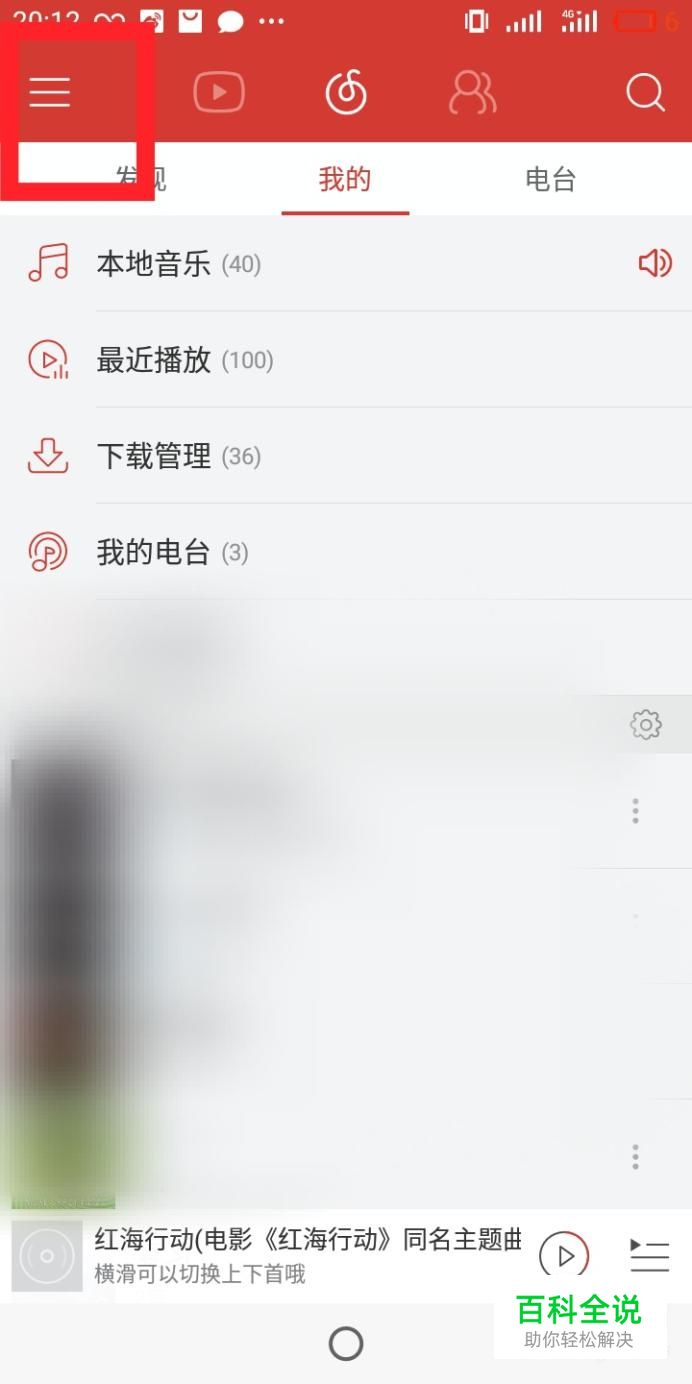
Task: Play the current song 红海行动
Action: (564, 1255)
